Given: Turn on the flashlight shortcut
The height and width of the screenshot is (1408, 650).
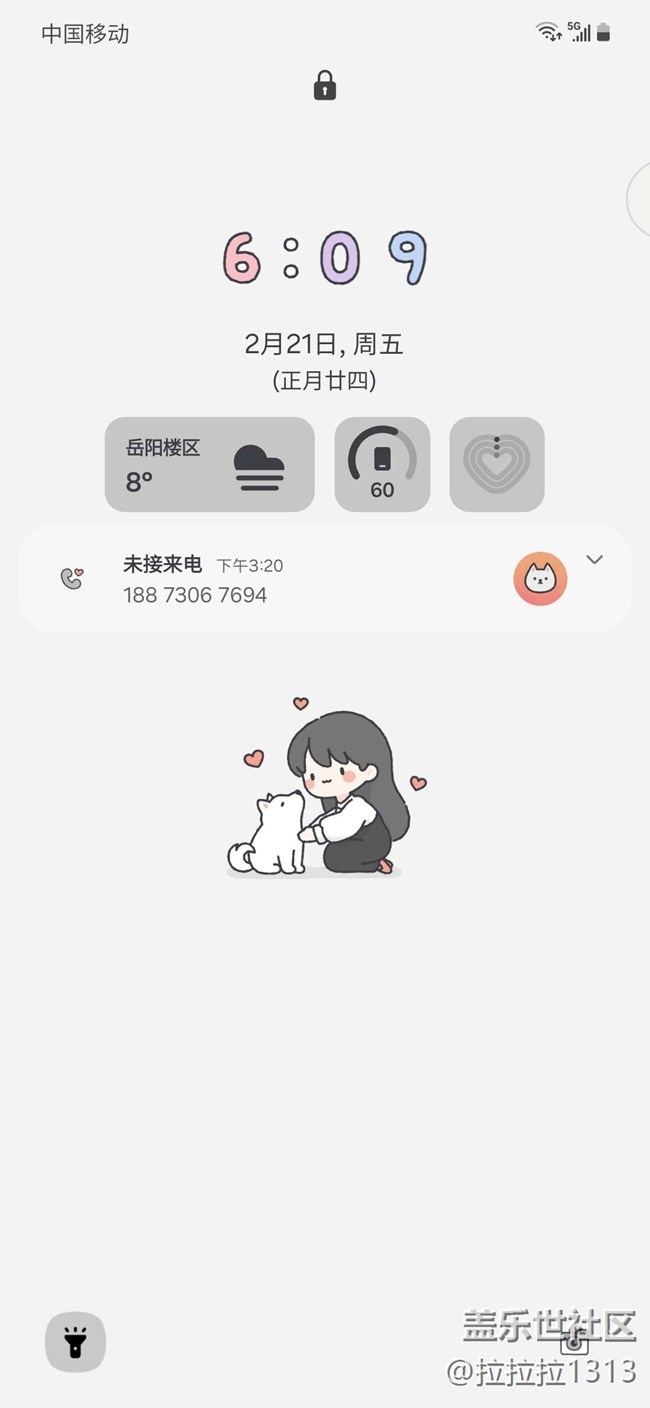Looking at the screenshot, I should click(75, 1342).
